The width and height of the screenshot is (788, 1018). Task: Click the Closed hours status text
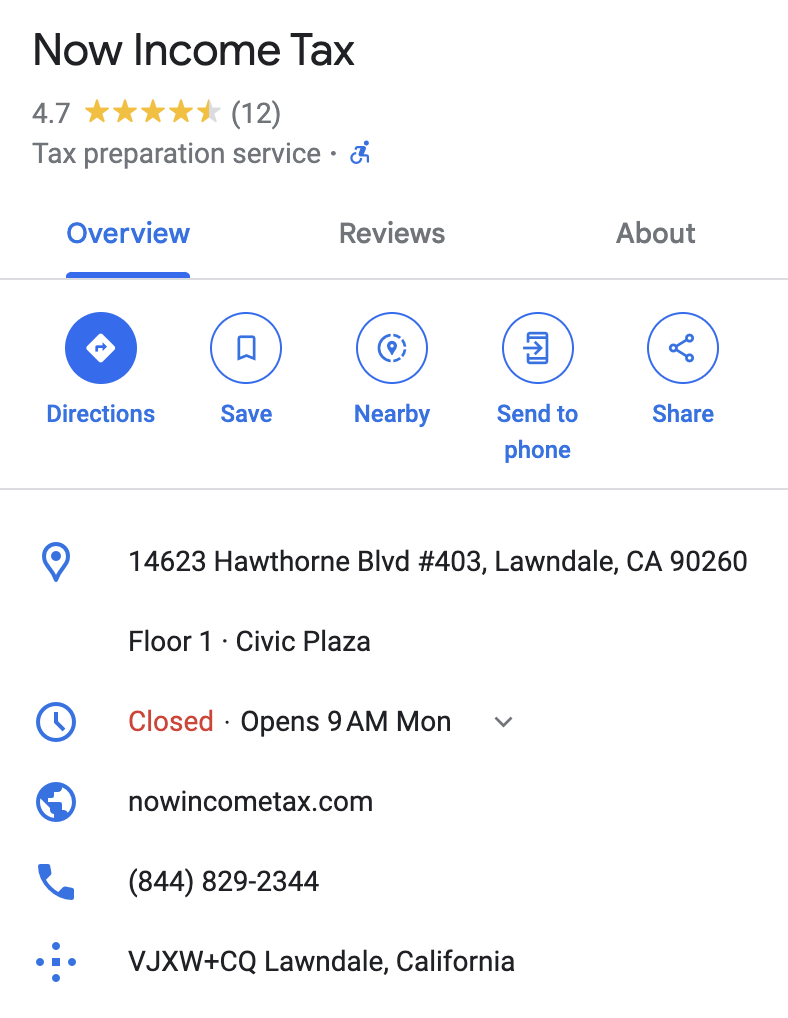(x=171, y=721)
